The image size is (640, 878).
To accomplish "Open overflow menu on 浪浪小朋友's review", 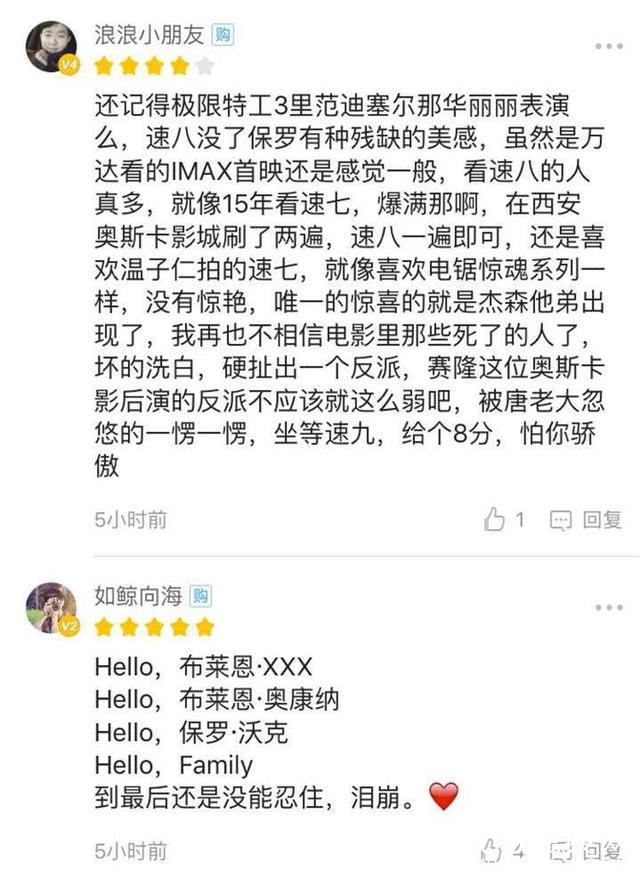I will [608, 47].
